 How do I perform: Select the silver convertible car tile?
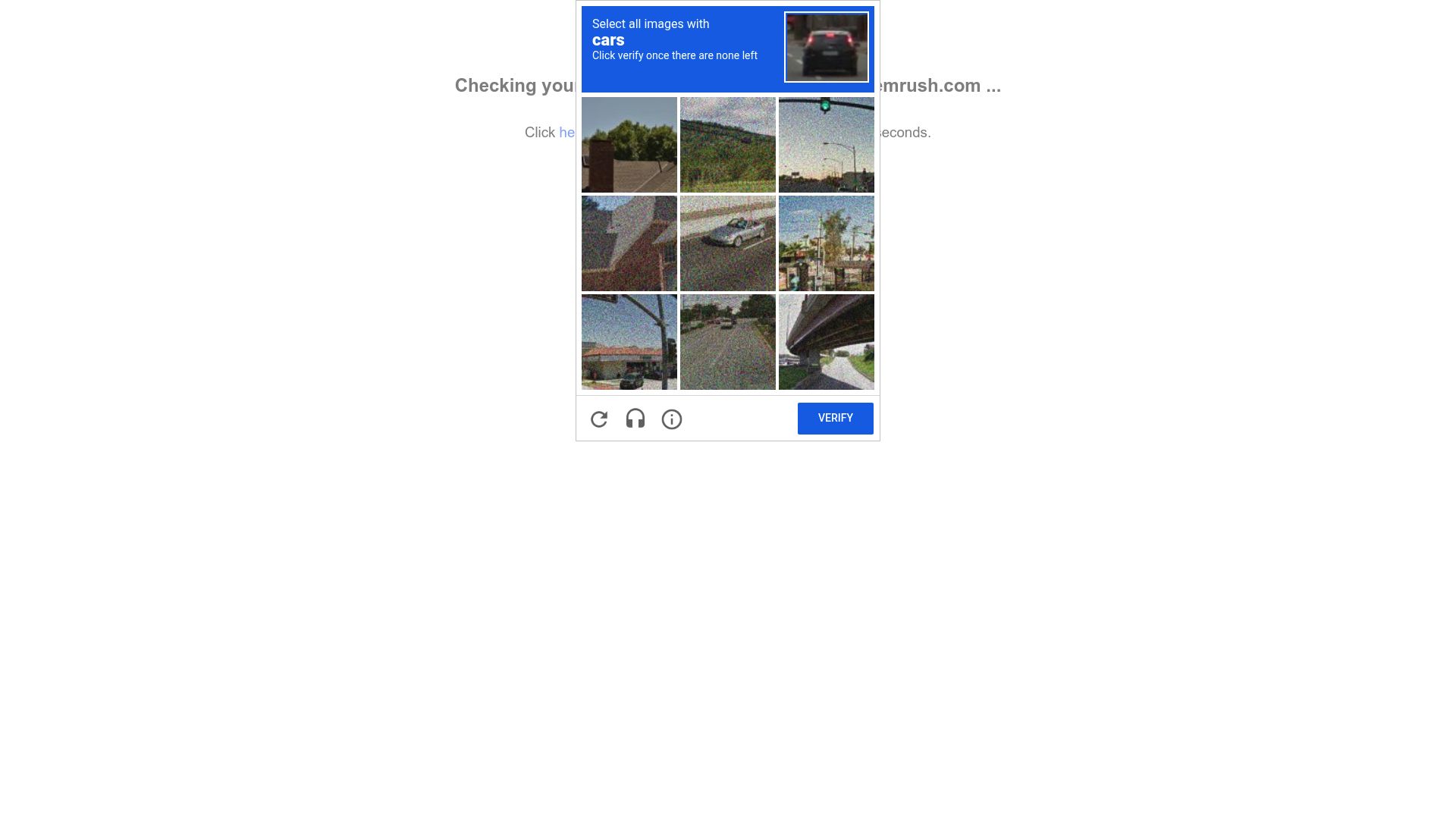pyautogui.click(x=727, y=243)
